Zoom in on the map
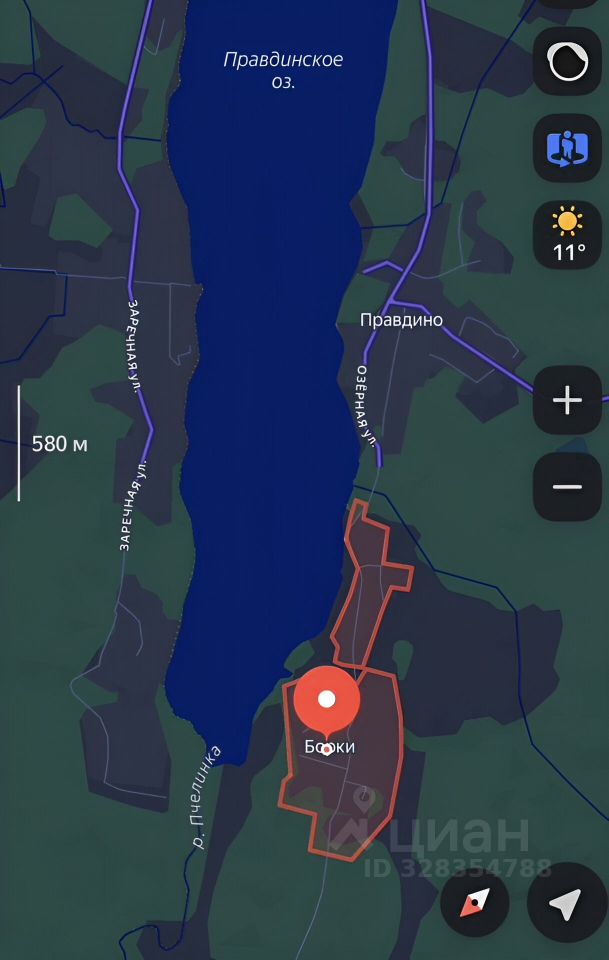This screenshot has height=960, width=609. [x=567, y=401]
